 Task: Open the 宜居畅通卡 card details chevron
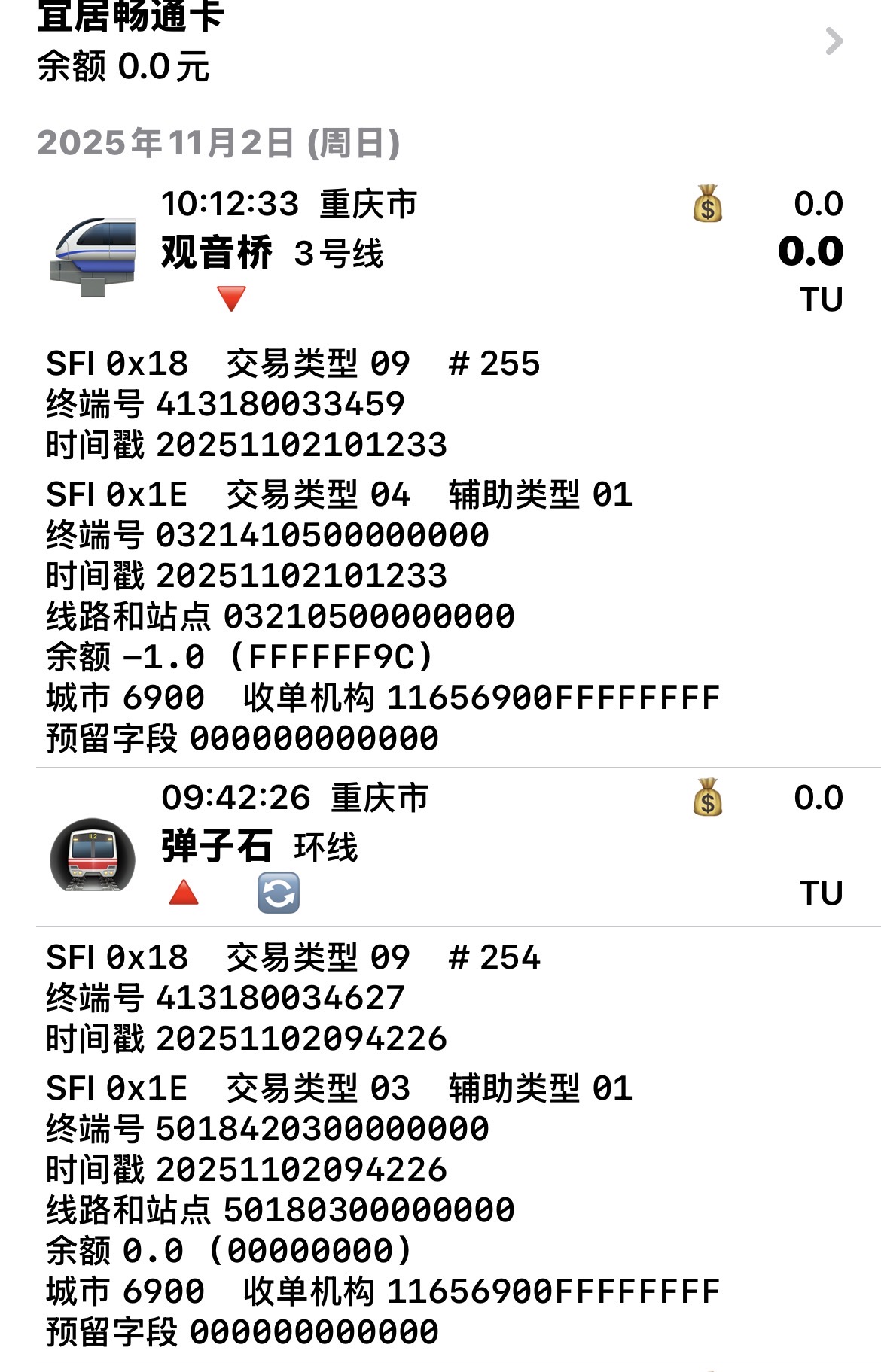tap(834, 41)
